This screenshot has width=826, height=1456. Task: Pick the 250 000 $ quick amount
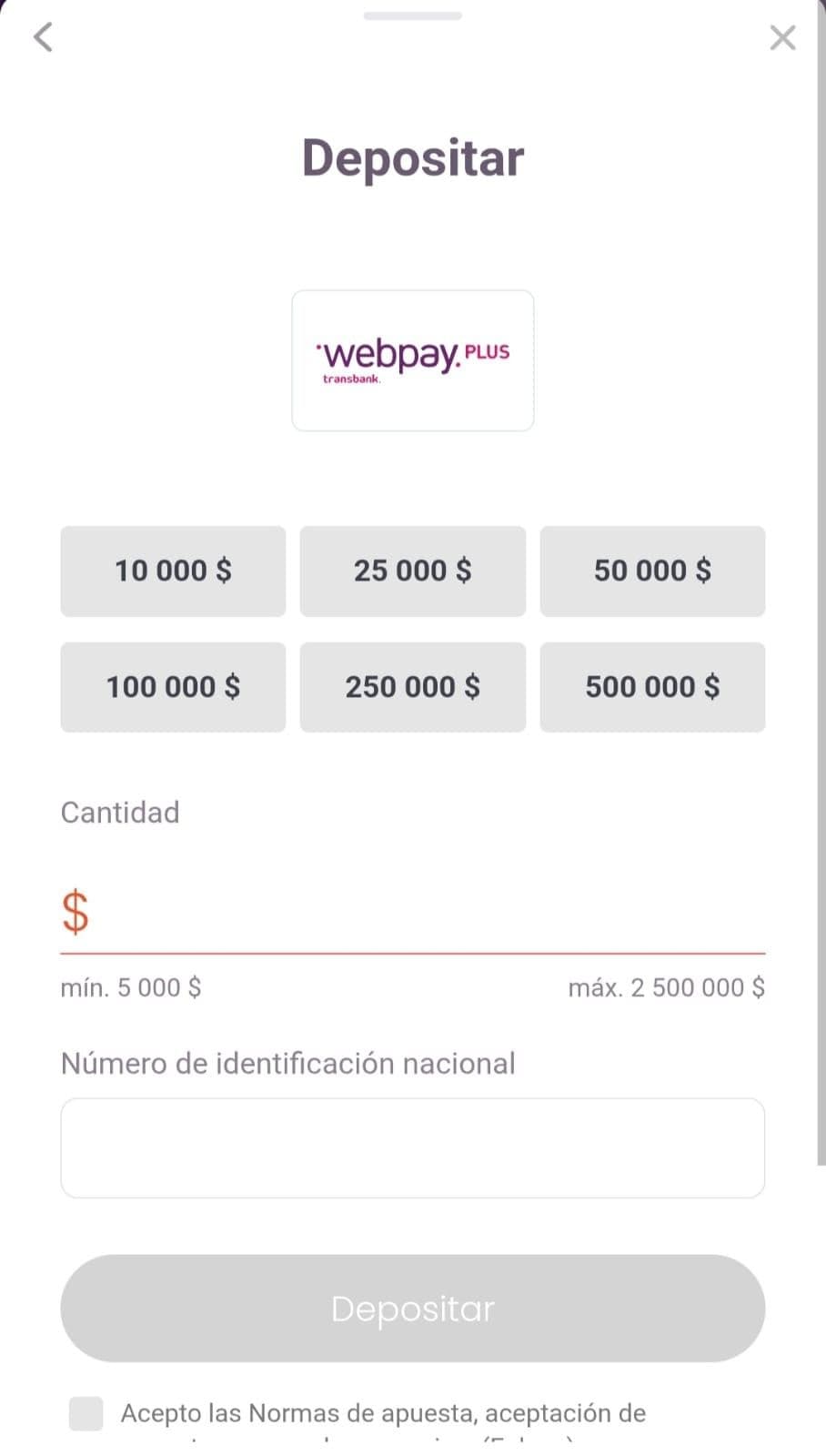[x=412, y=687]
